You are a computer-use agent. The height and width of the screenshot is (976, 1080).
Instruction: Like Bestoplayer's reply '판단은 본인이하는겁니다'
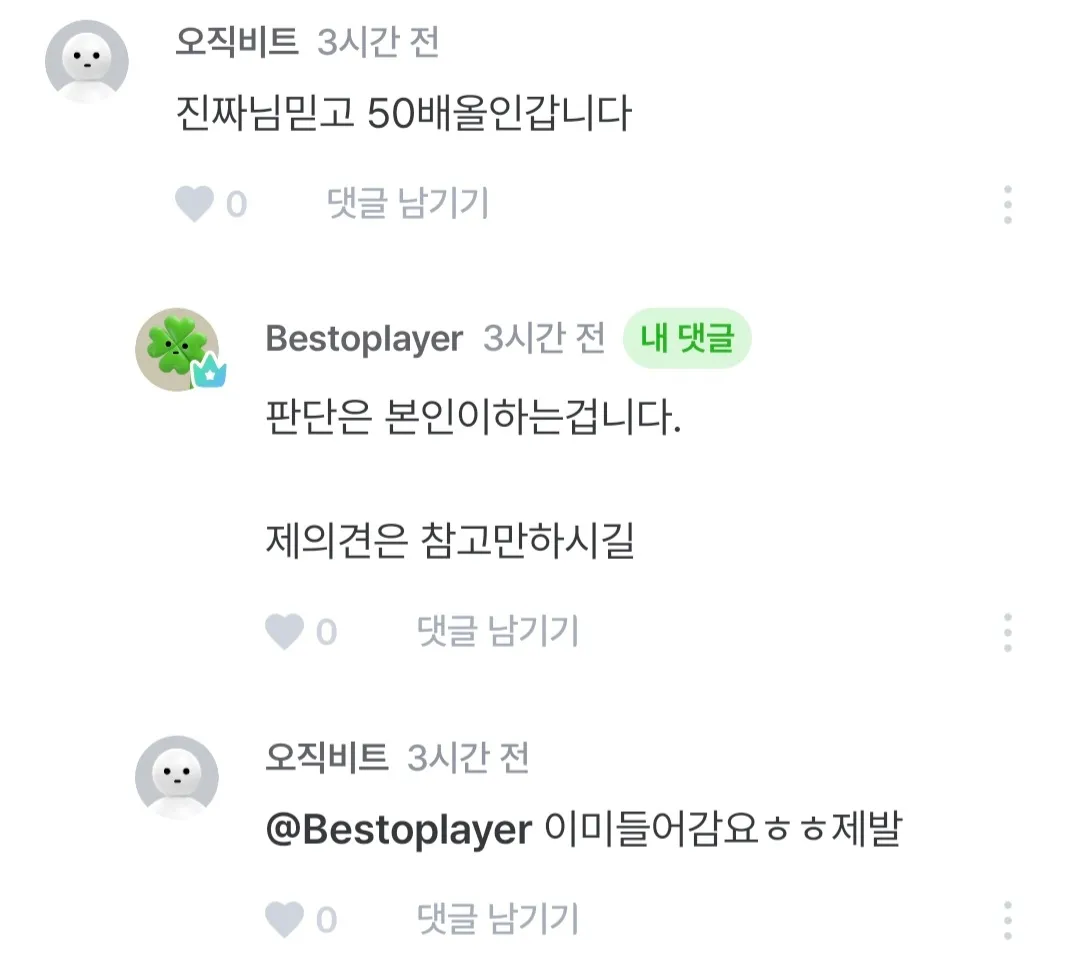coord(284,632)
